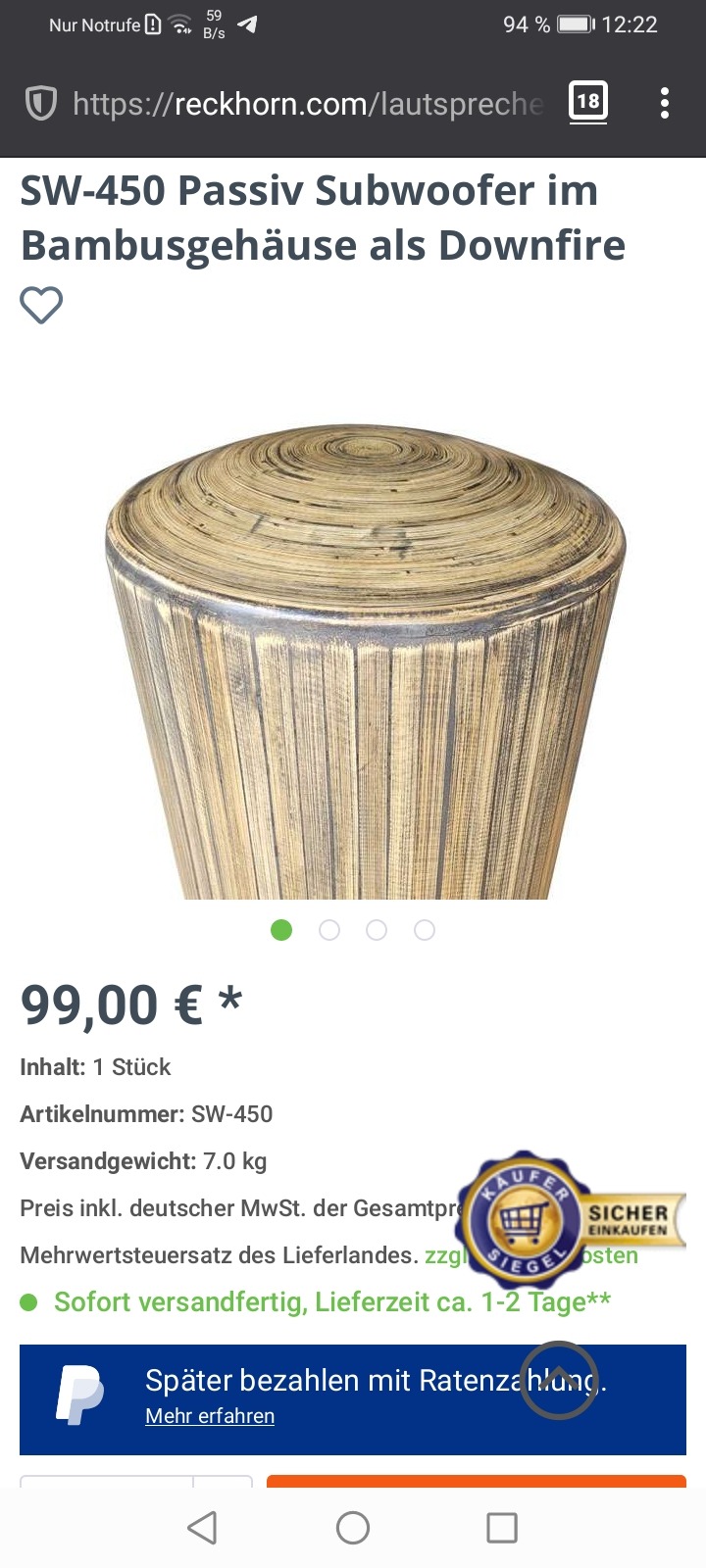Tap the scroll-to-top arrow button
The width and height of the screenshot is (706, 1568).
pos(559,1380)
